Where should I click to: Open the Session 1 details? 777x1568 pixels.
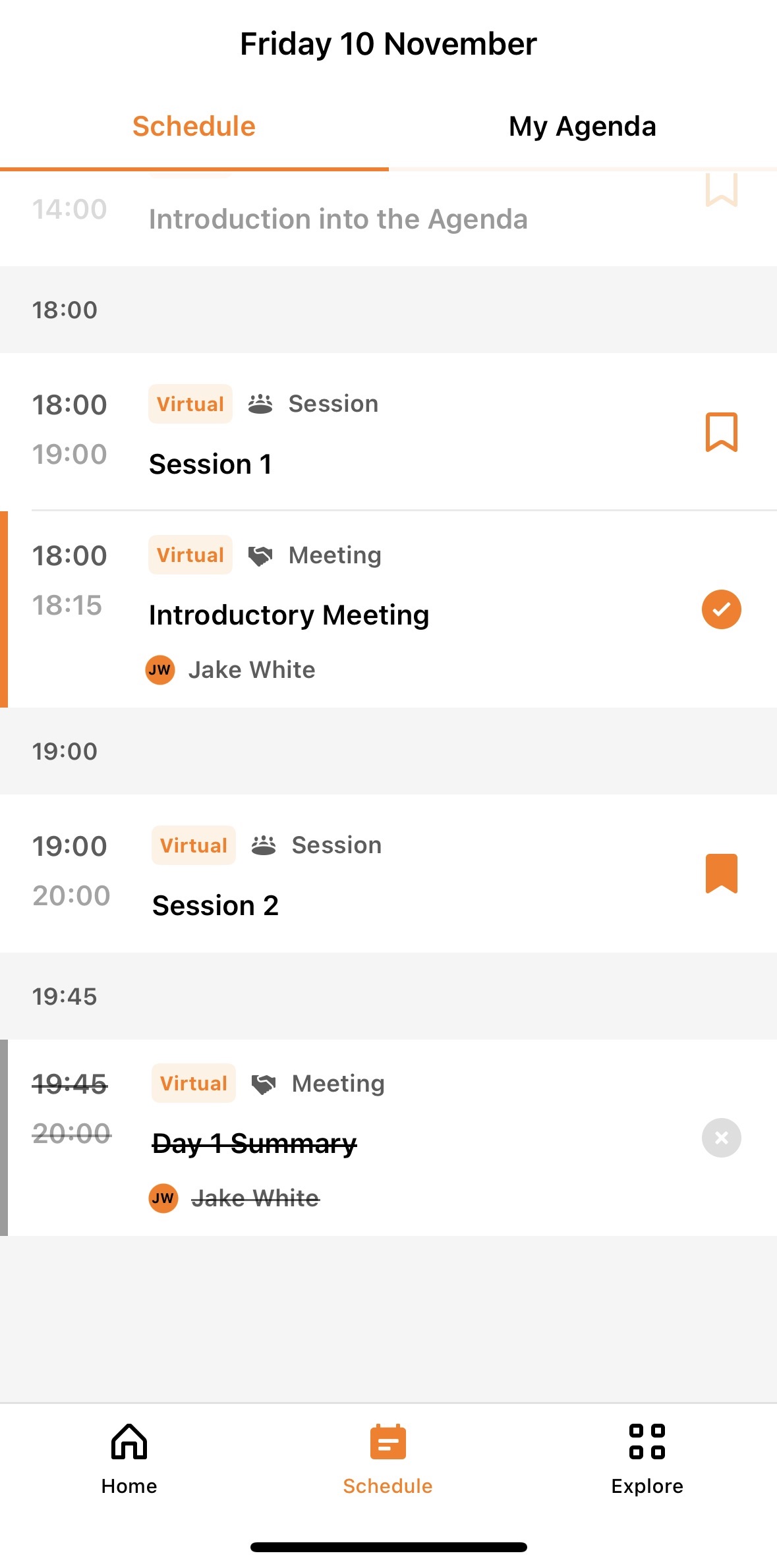click(x=388, y=432)
